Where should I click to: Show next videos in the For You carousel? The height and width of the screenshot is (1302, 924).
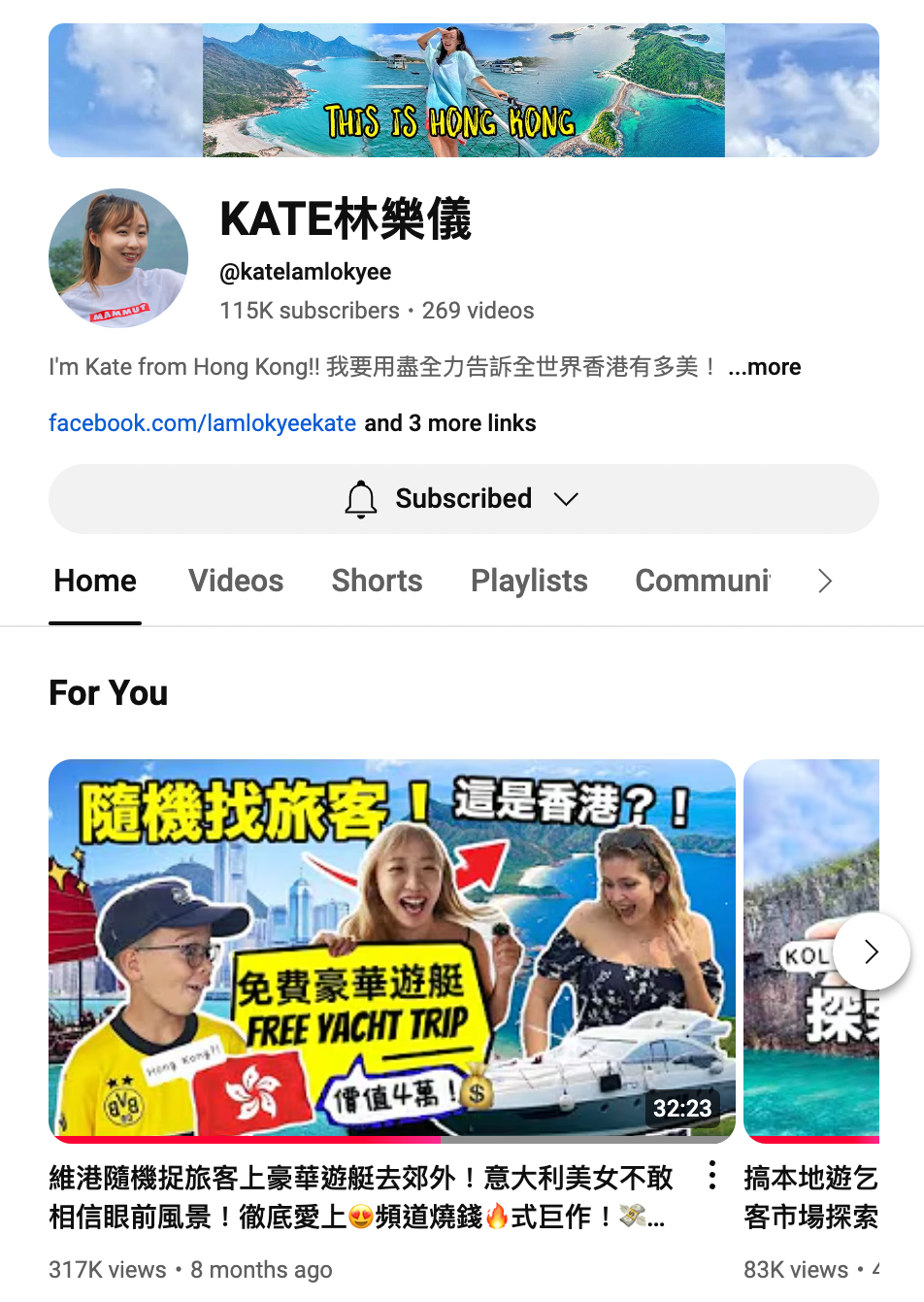[871, 951]
